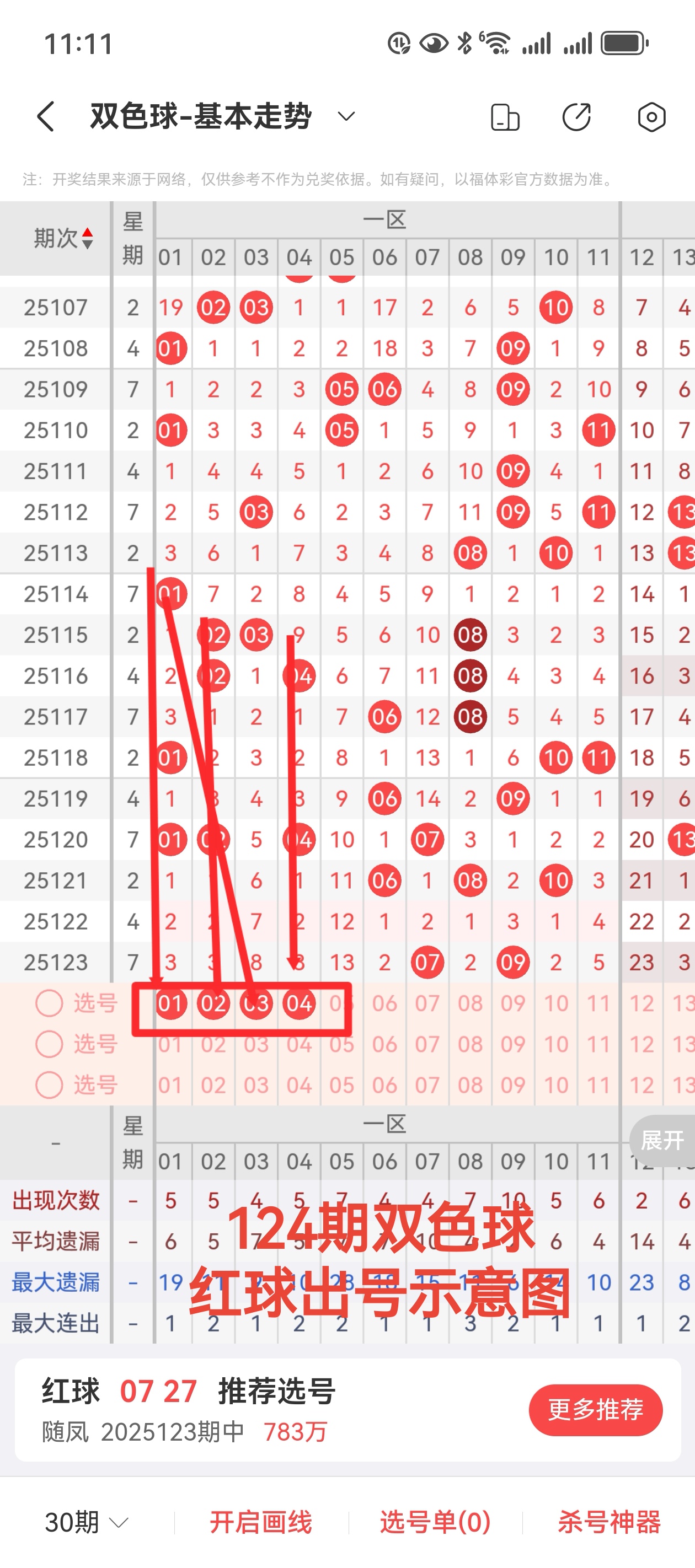
Task: Tap the 更多推荐 button
Action: (x=595, y=1410)
